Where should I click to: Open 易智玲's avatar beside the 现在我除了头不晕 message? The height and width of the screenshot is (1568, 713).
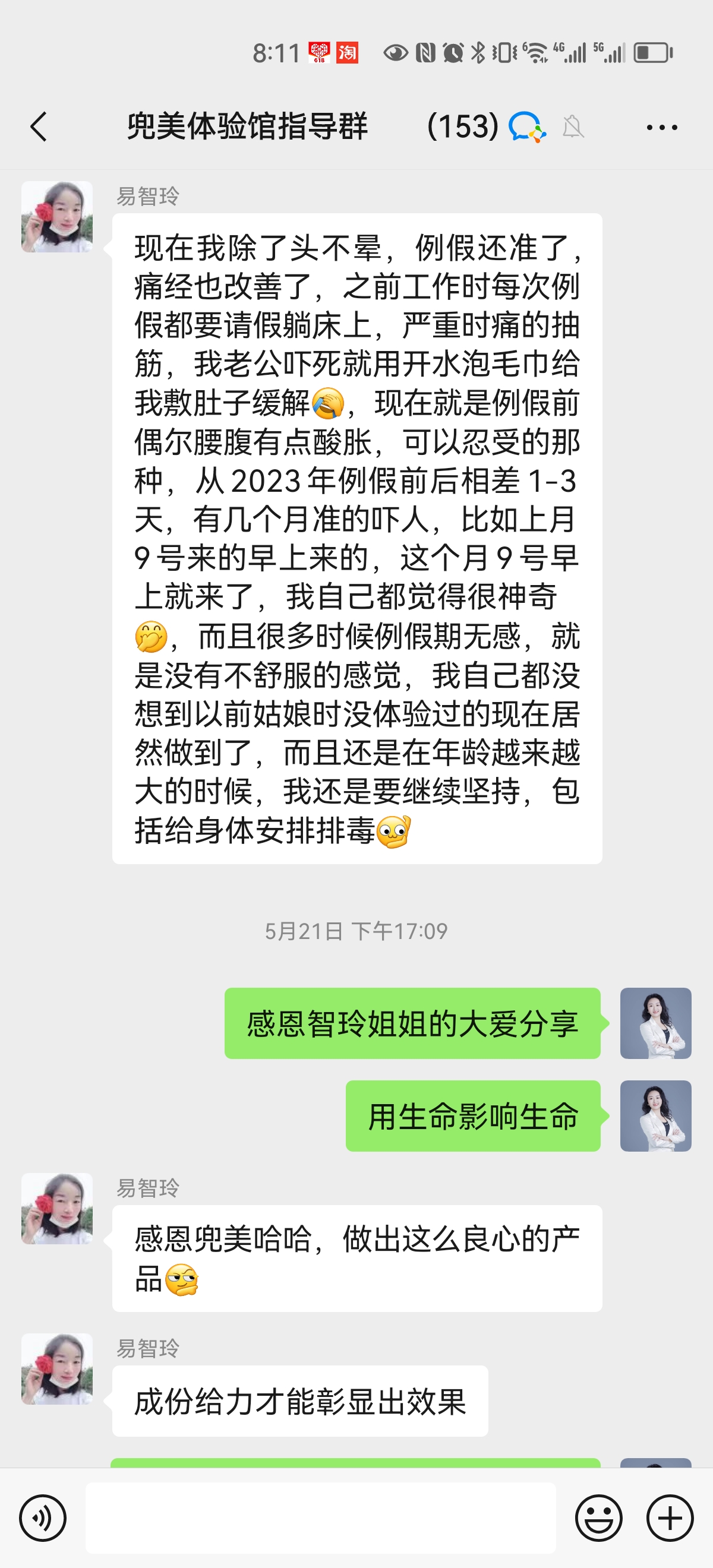[57, 217]
